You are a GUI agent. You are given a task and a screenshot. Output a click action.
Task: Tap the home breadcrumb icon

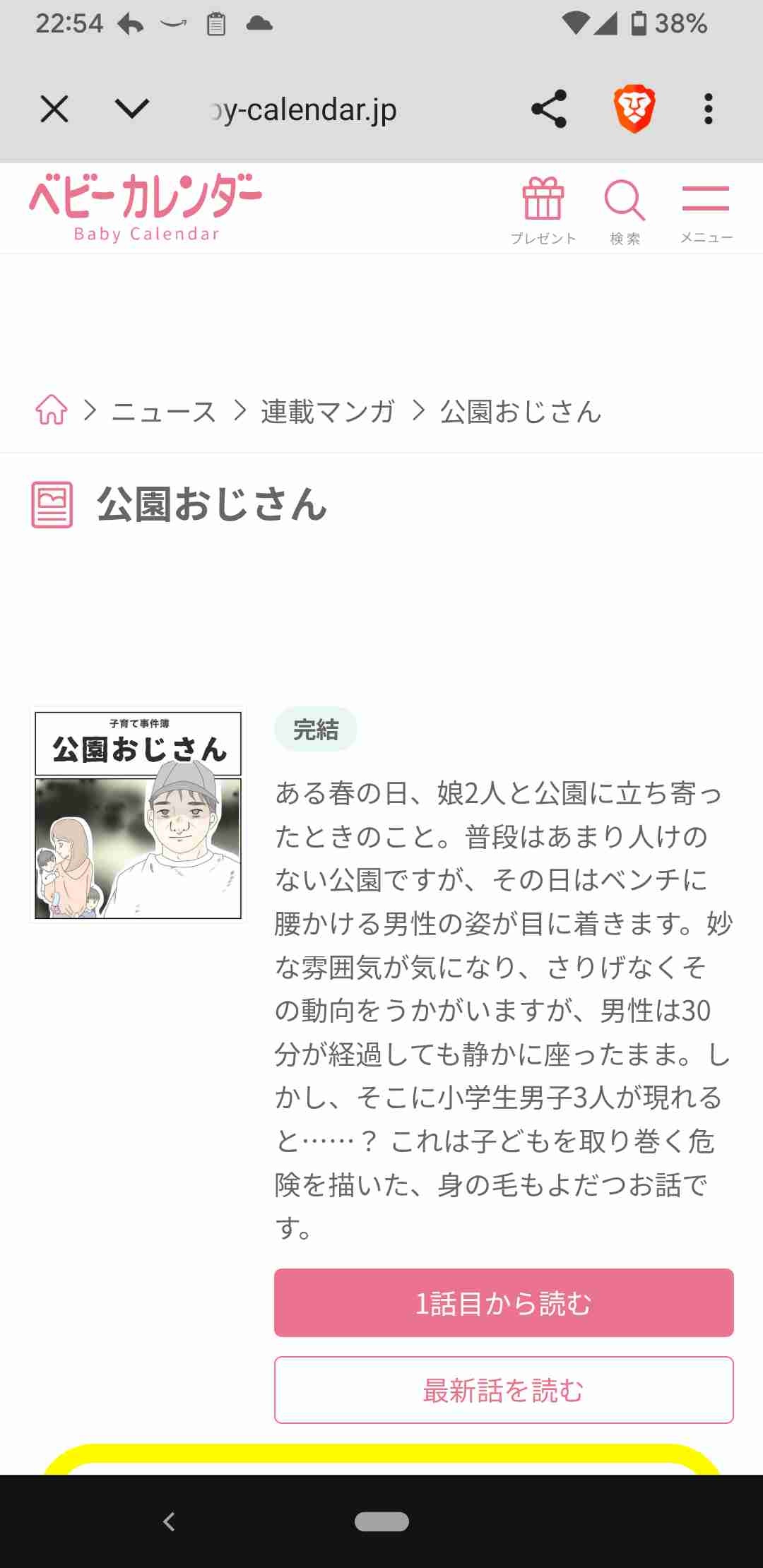pos(52,410)
